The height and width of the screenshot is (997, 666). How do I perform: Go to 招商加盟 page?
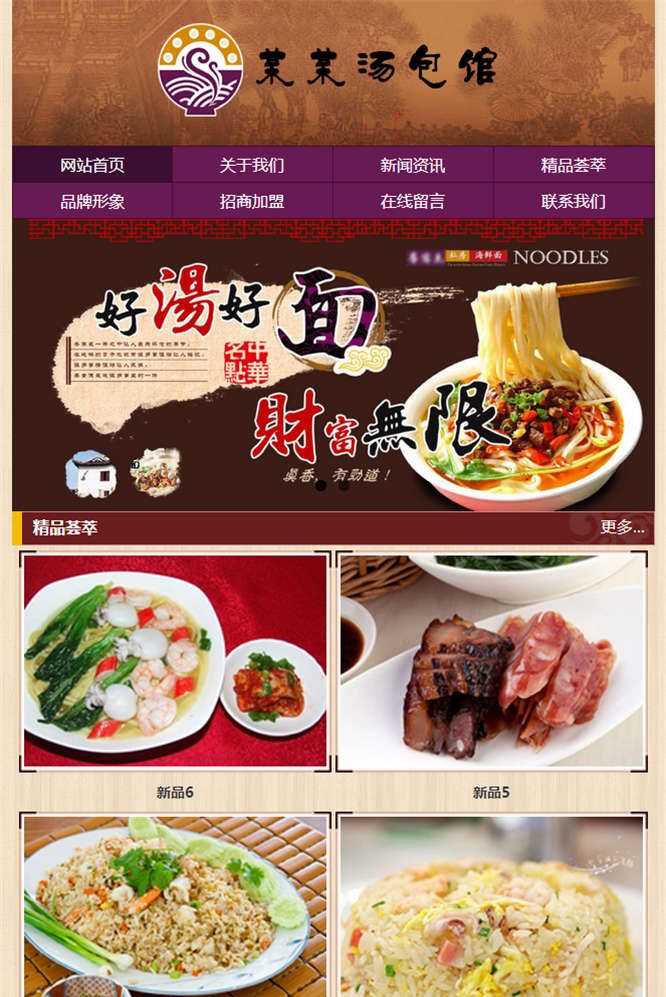pos(252,201)
